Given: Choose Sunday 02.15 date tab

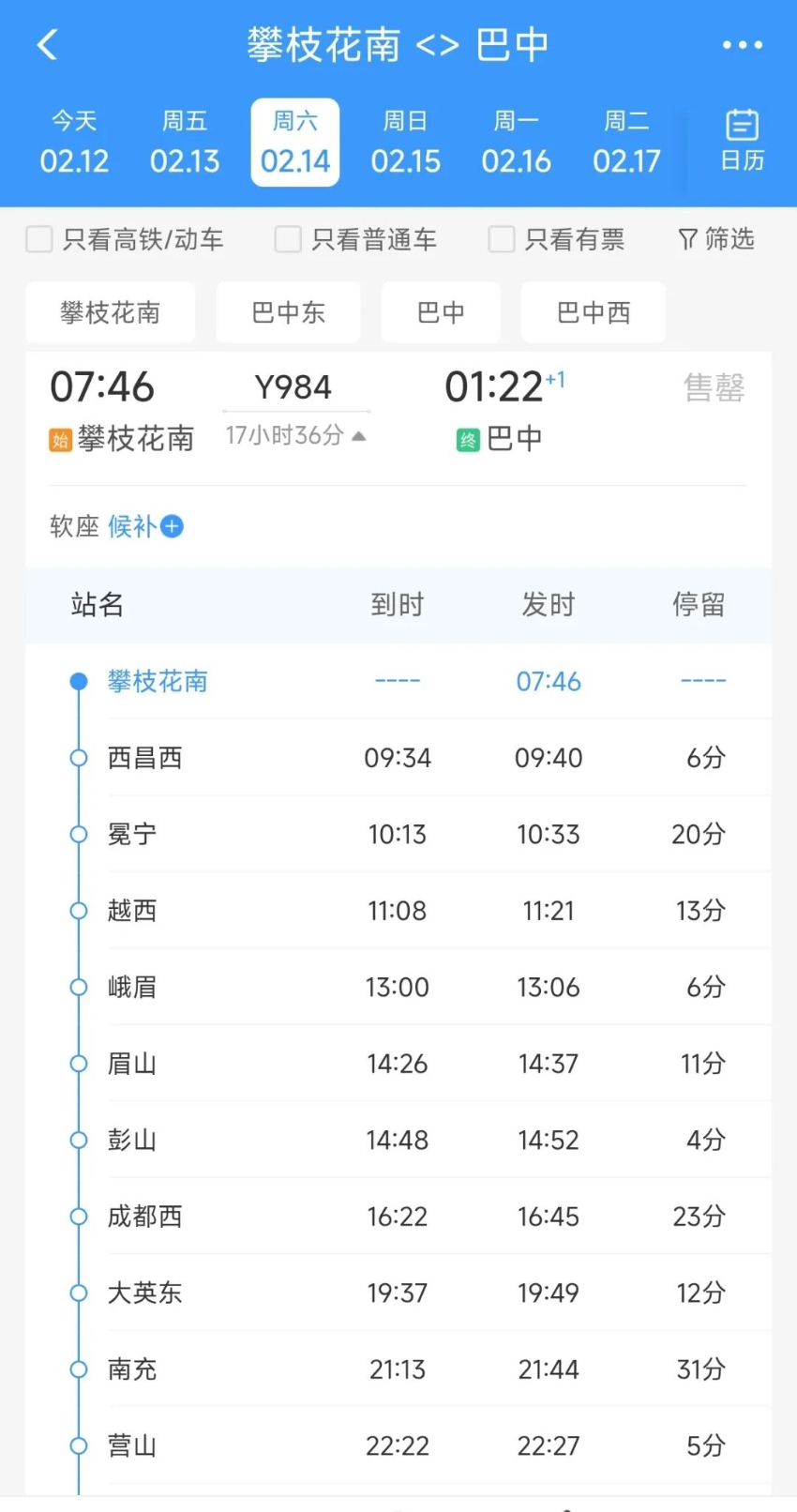Looking at the screenshot, I should click(405, 143).
